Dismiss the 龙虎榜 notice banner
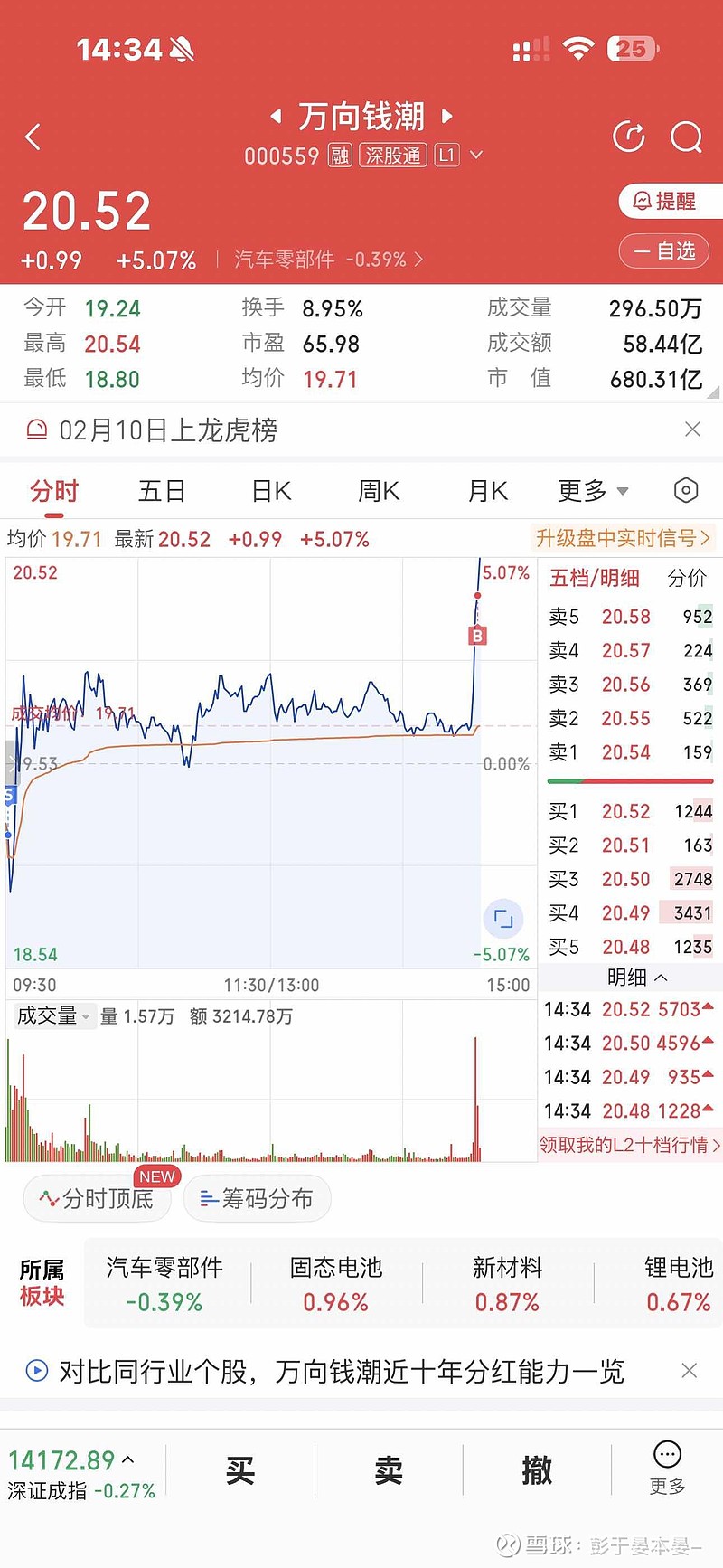723x1568 pixels. click(x=692, y=430)
